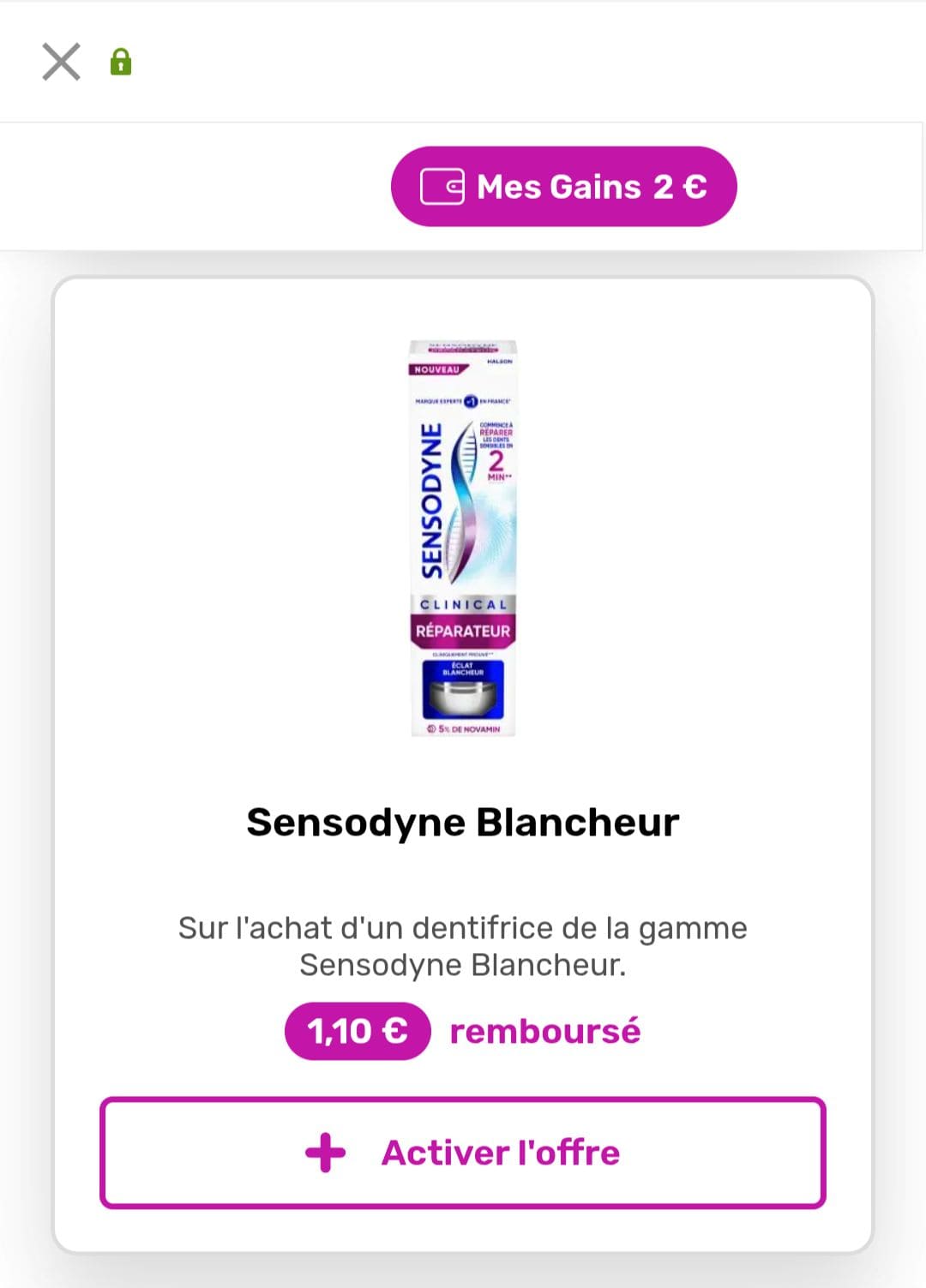Tap the offer description text
The width and height of the screenshot is (926, 1288).
pos(463,947)
